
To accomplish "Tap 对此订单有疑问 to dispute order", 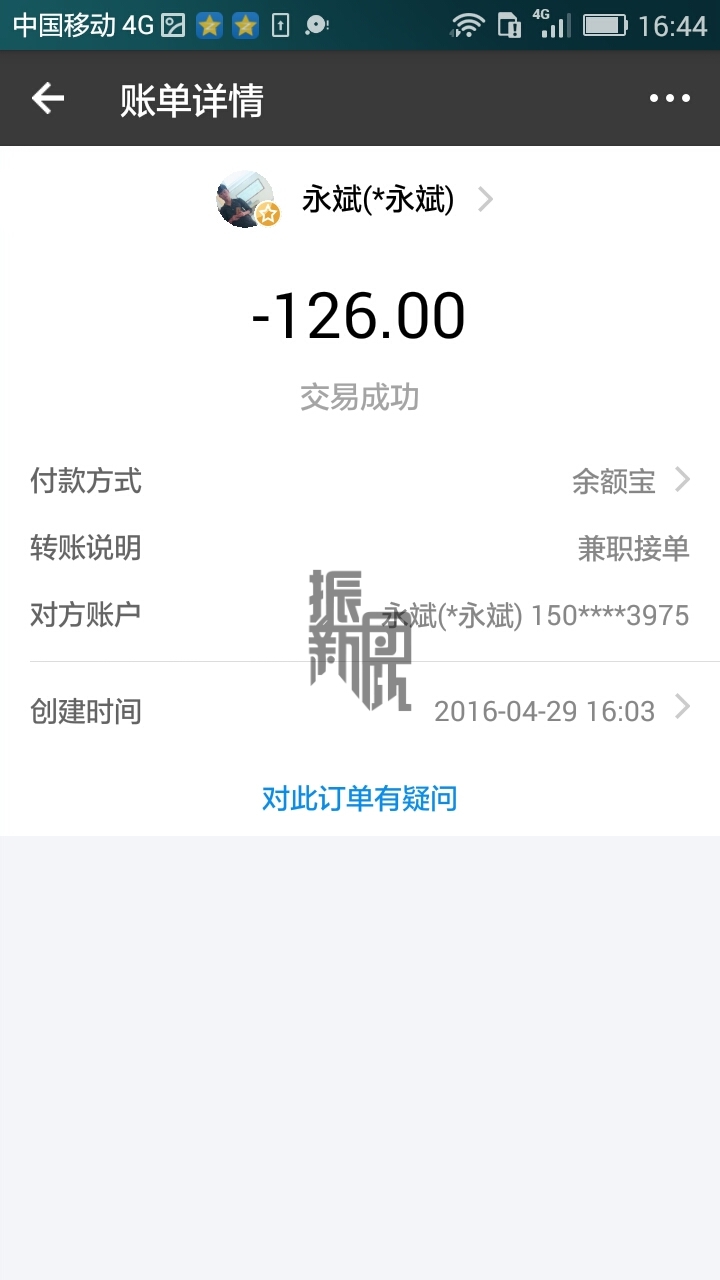I will pyautogui.click(x=360, y=798).
